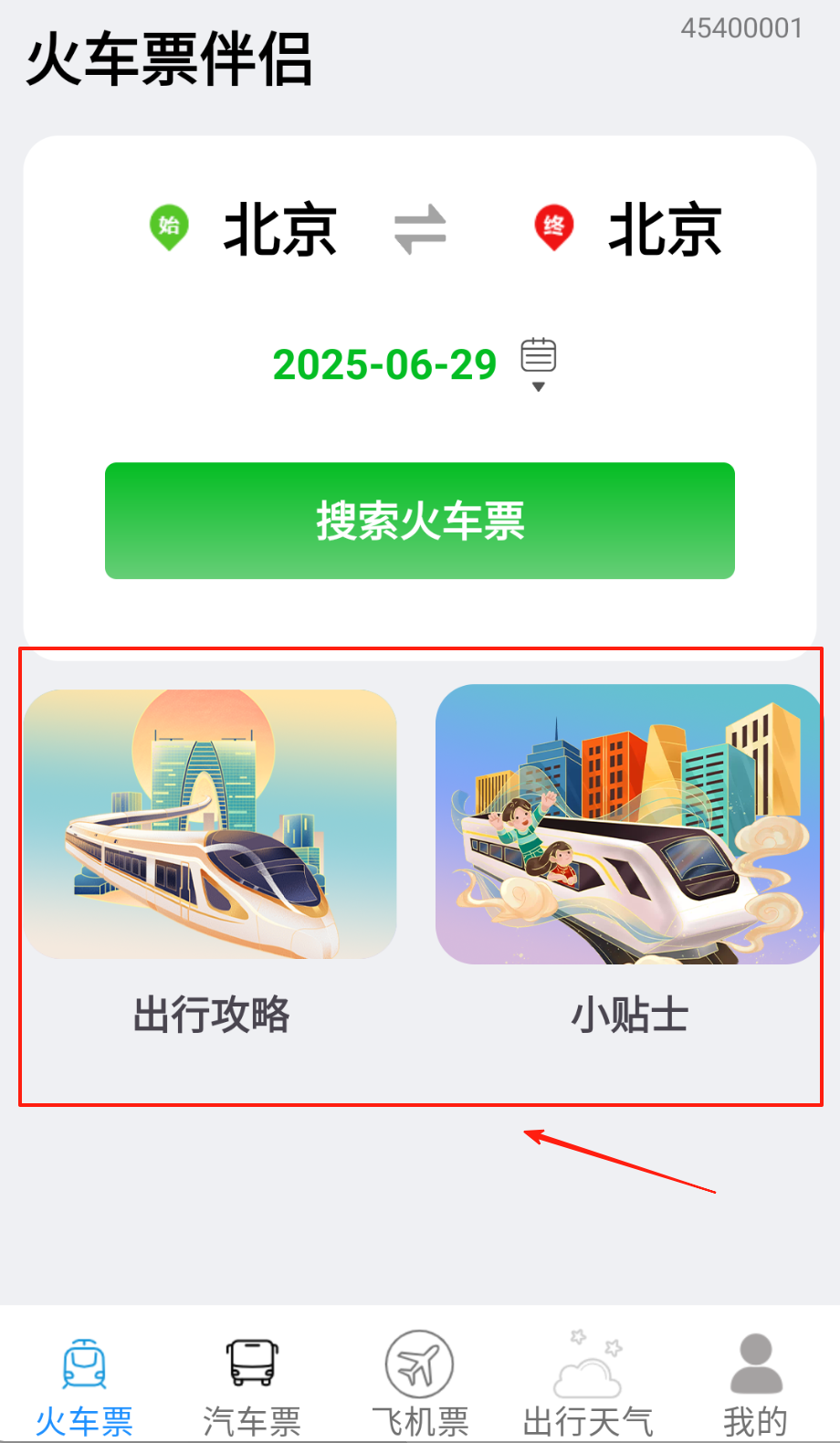The height and width of the screenshot is (1443, 840).
Task: Switch to the 出行天气 tab
Action: click(588, 1384)
